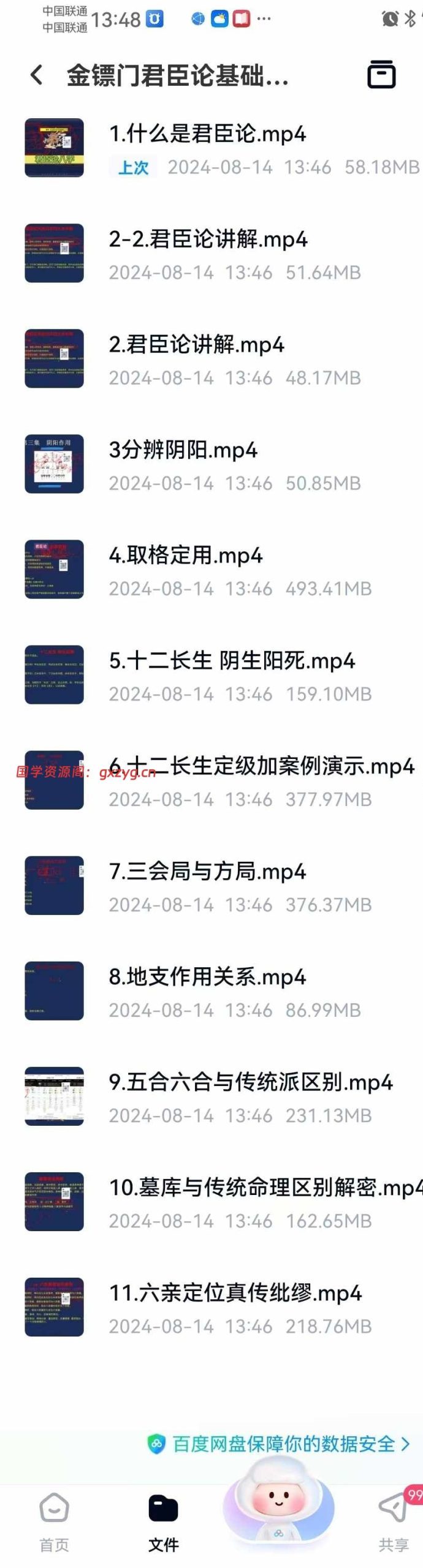Select 9.五合六合与传统派区别.mp4
This screenshot has height=1568, width=423.
(250, 1082)
